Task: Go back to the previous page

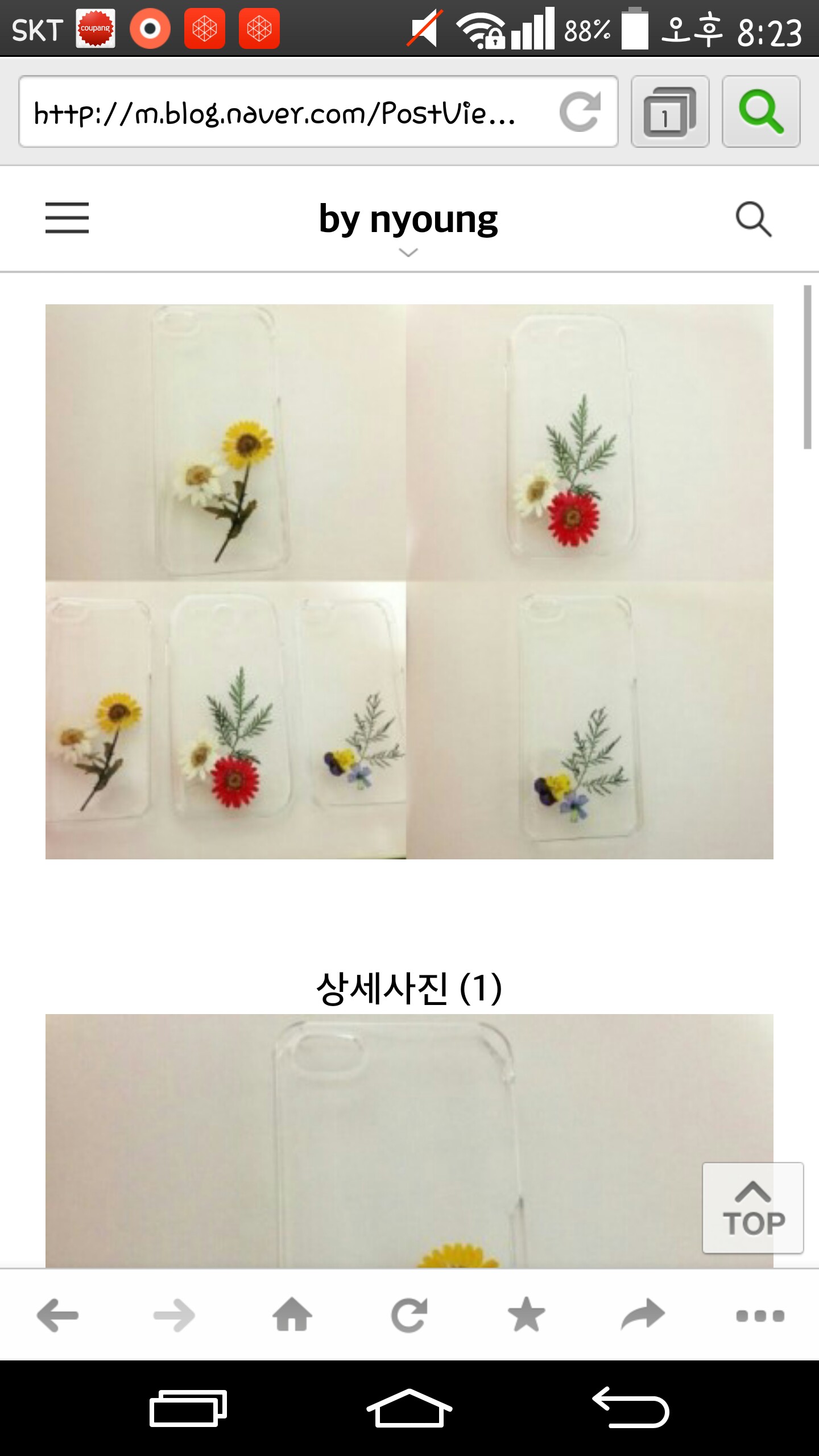Action: coord(57,1315)
